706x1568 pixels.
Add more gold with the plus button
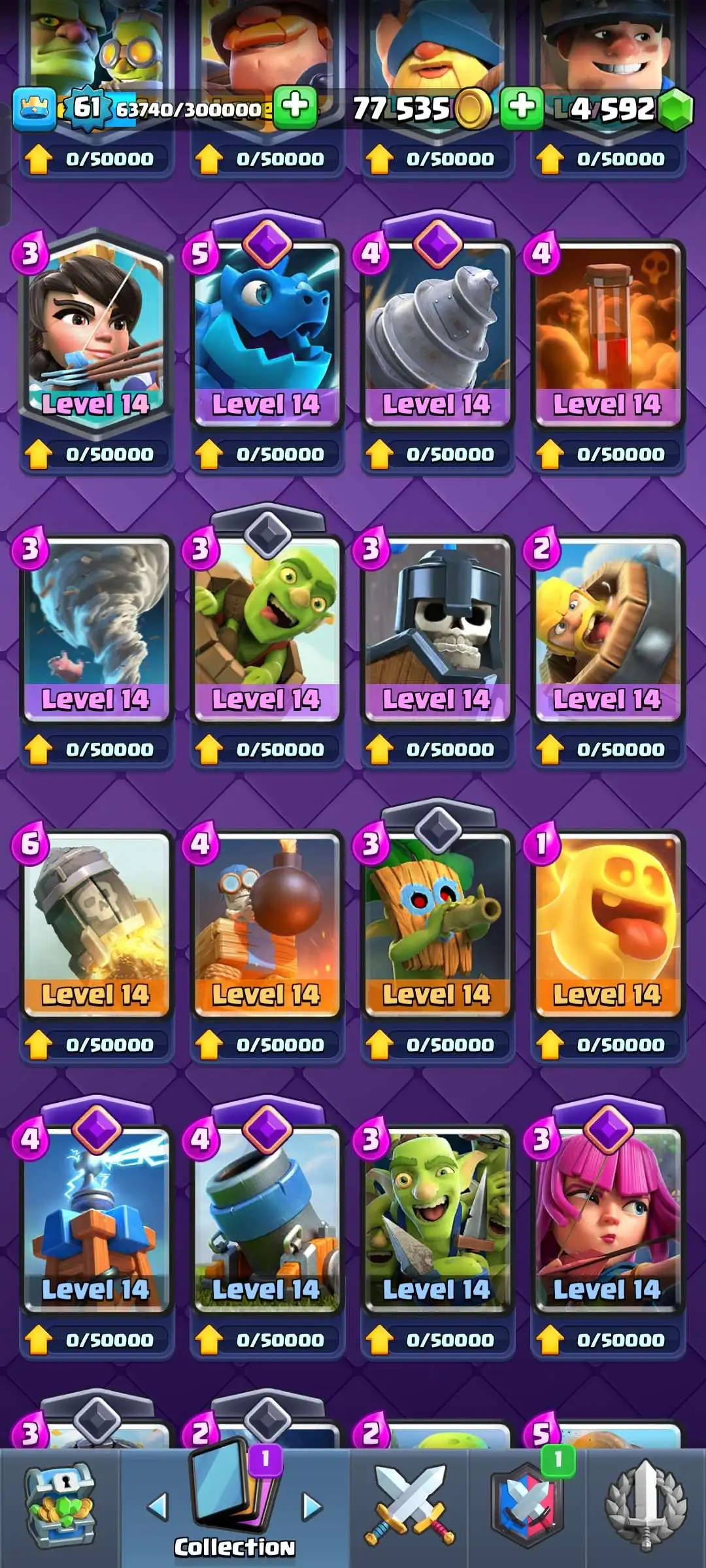(521, 106)
